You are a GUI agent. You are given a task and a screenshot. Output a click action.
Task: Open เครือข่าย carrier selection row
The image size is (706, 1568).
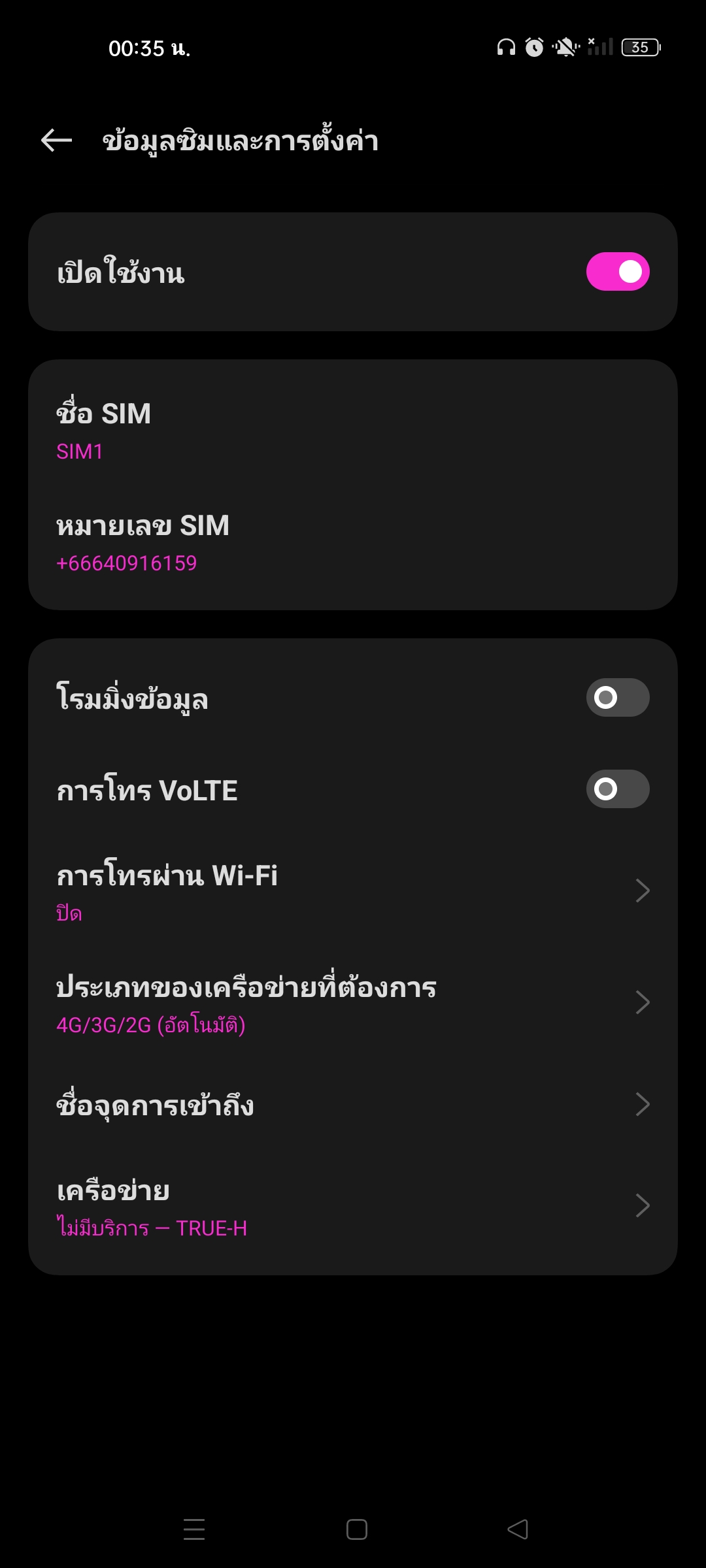click(x=353, y=1206)
